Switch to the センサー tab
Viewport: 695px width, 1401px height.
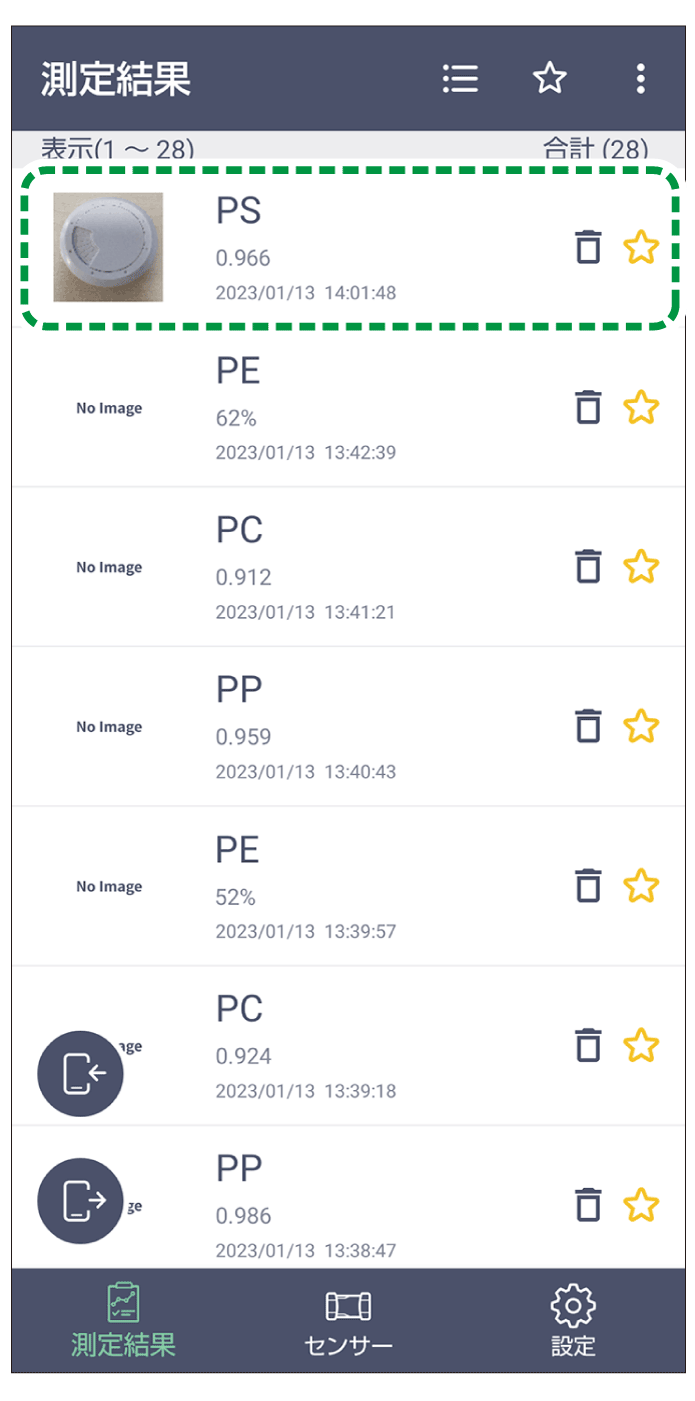pos(348,1320)
